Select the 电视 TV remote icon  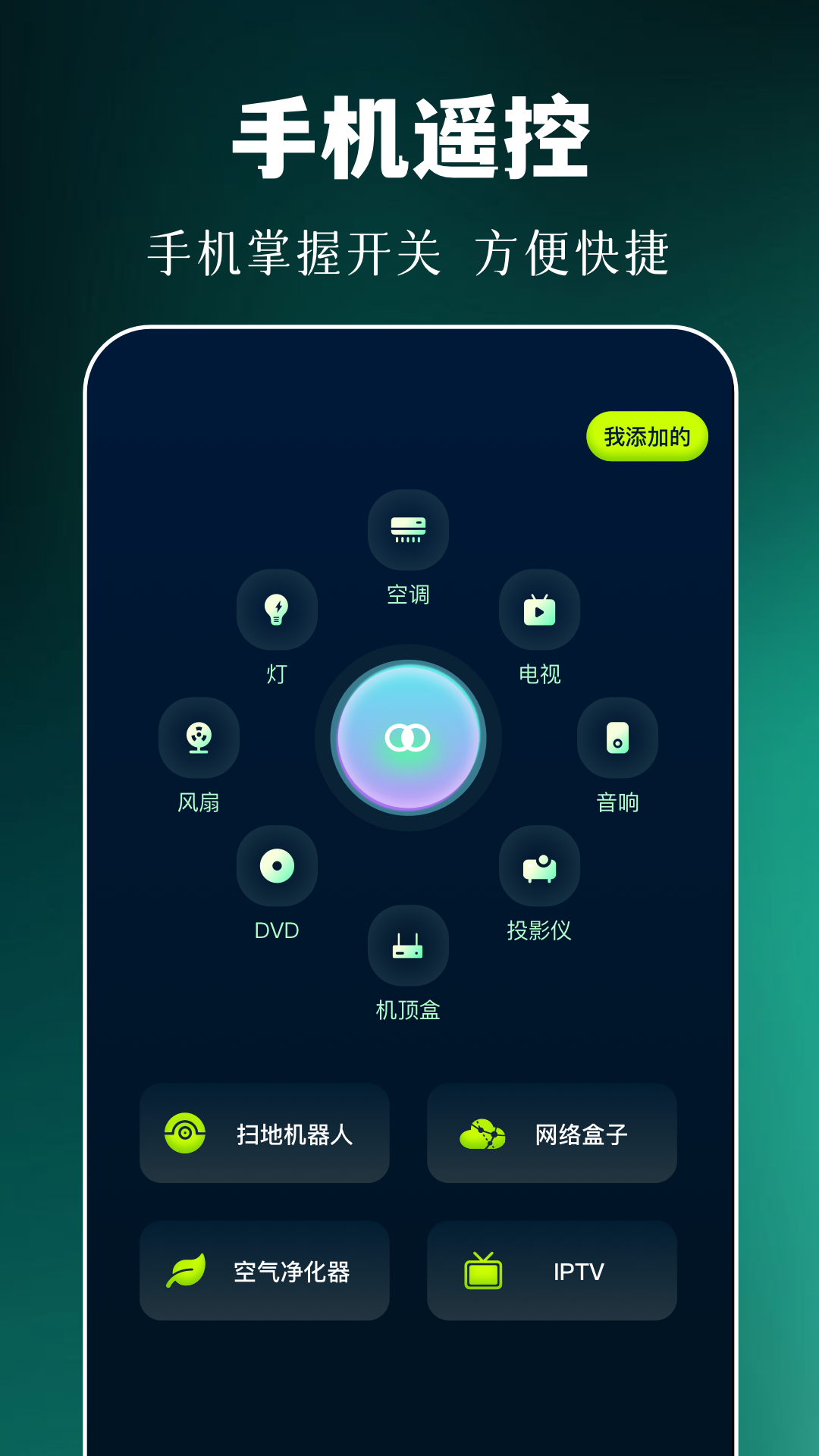[x=540, y=609]
